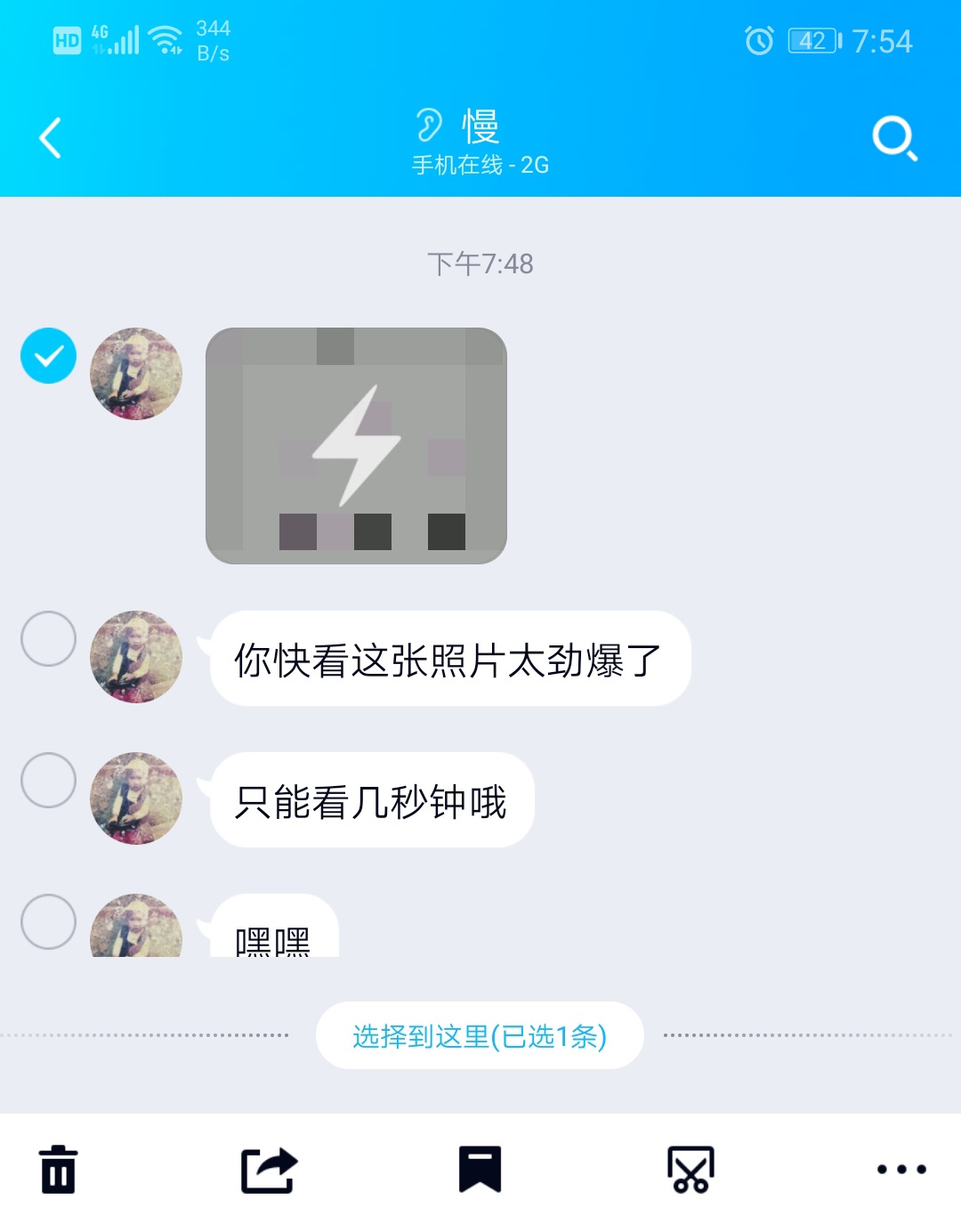Tap the alarm clock status bar icon
The width and height of the screenshot is (961, 1232).
[x=761, y=42]
